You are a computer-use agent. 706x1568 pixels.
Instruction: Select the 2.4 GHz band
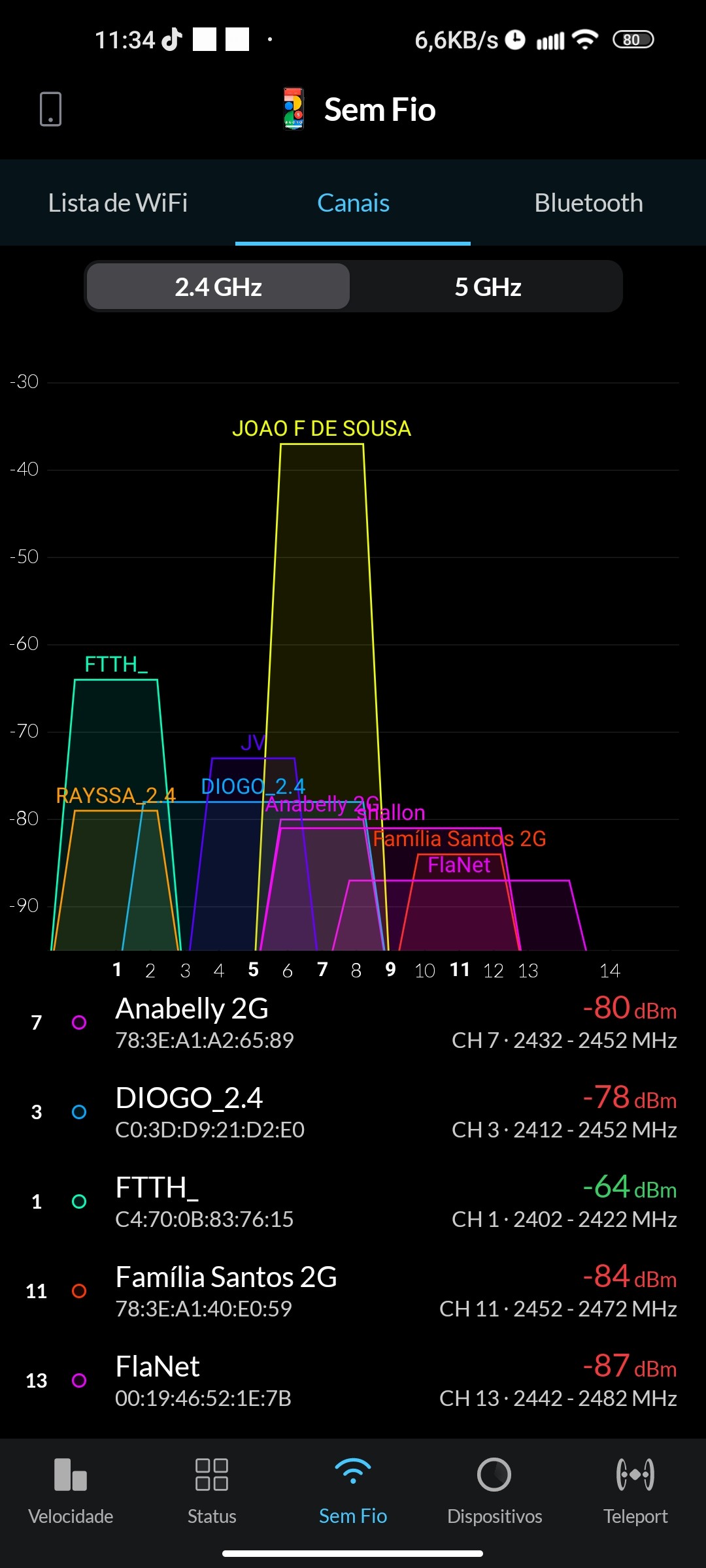(218, 287)
